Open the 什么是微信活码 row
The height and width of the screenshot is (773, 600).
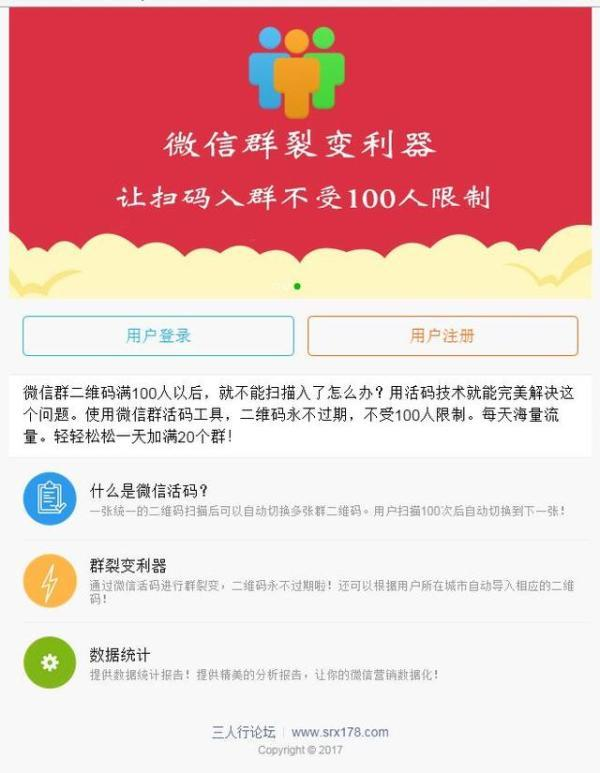[x=300, y=499]
